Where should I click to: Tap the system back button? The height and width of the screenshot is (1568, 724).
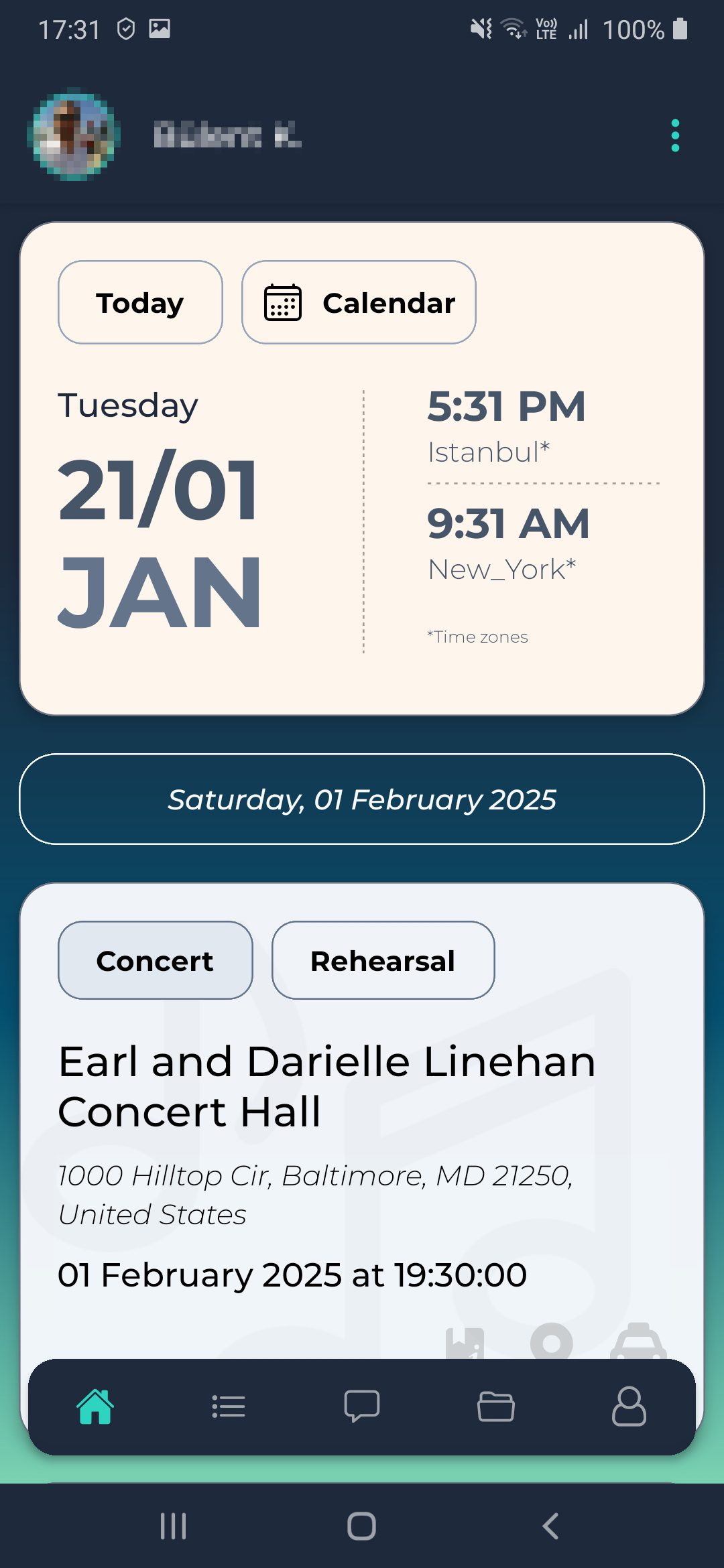550,1526
